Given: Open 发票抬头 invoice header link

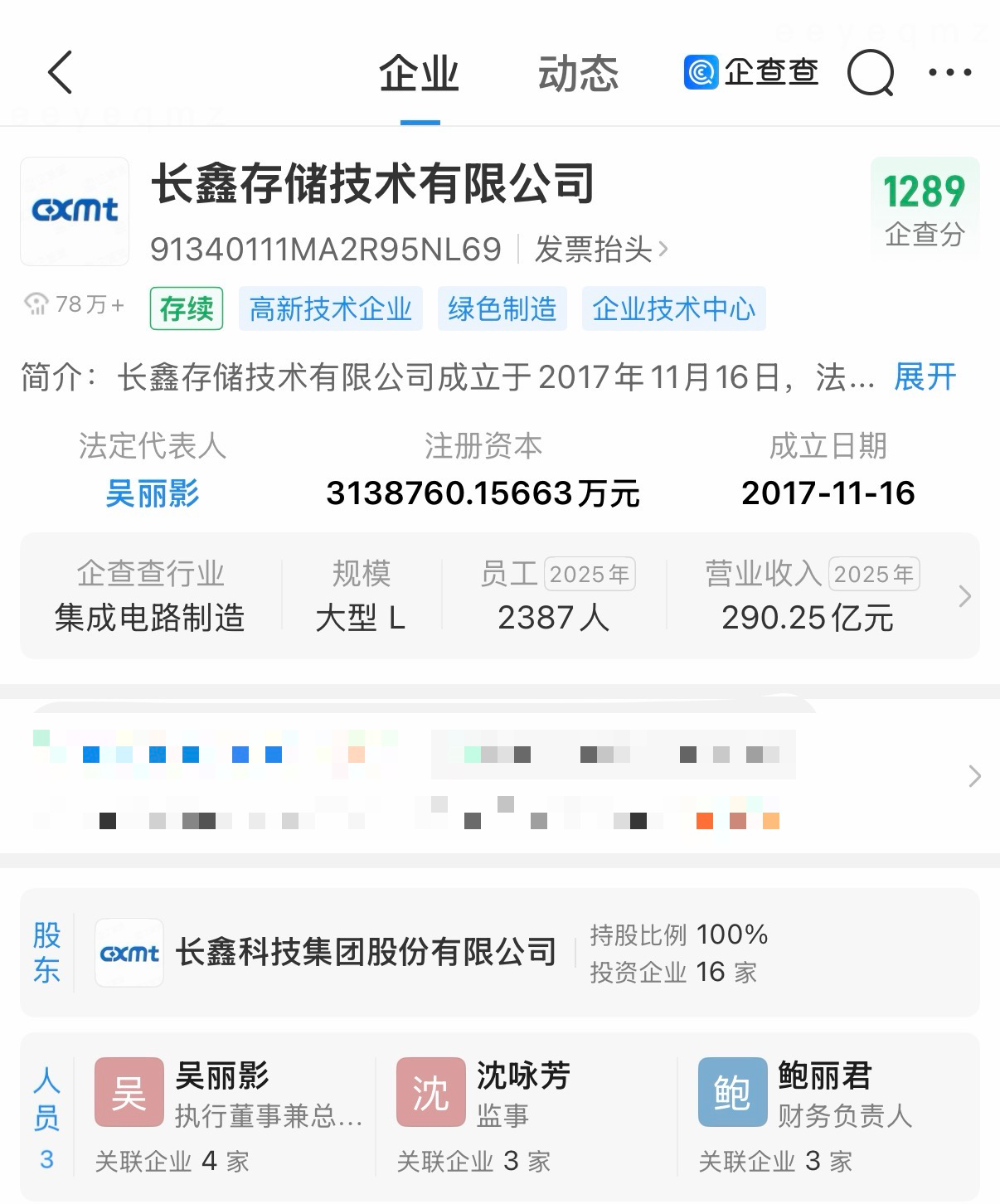Looking at the screenshot, I should click(600, 249).
